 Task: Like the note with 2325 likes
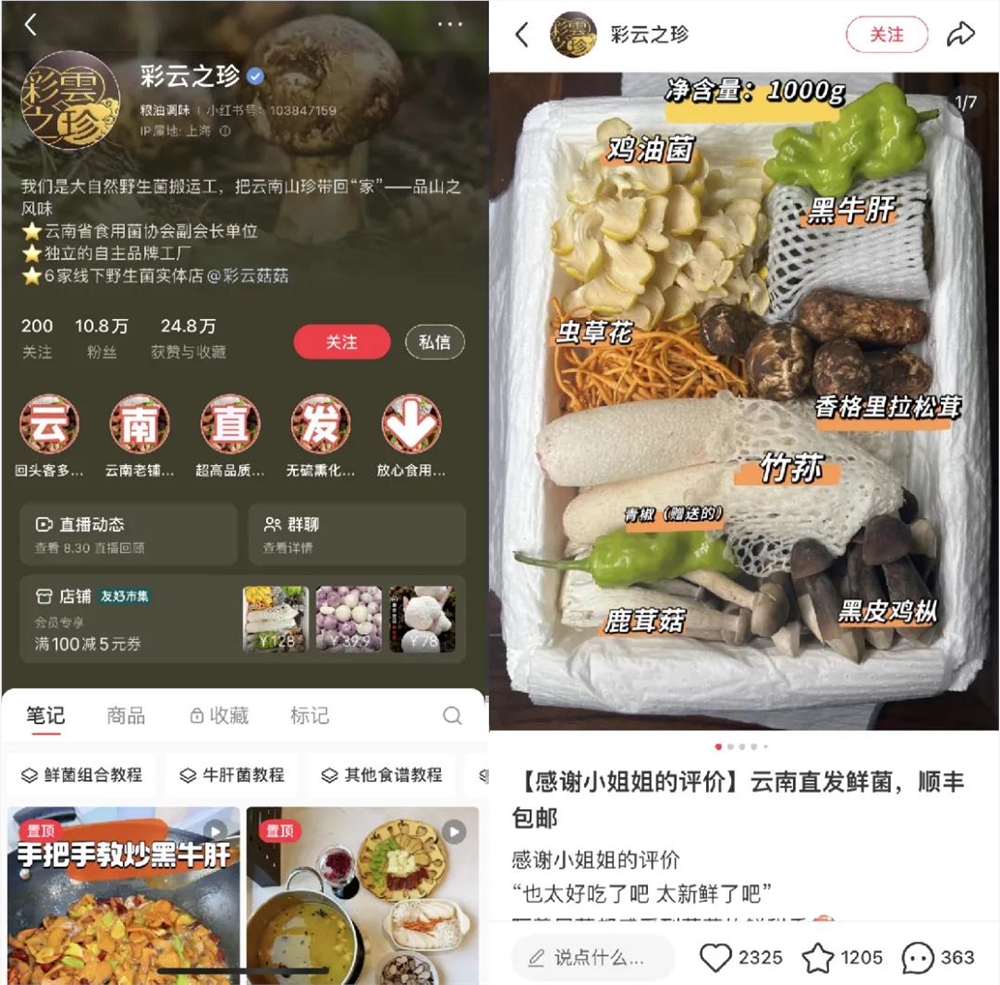[x=716, y=958]
